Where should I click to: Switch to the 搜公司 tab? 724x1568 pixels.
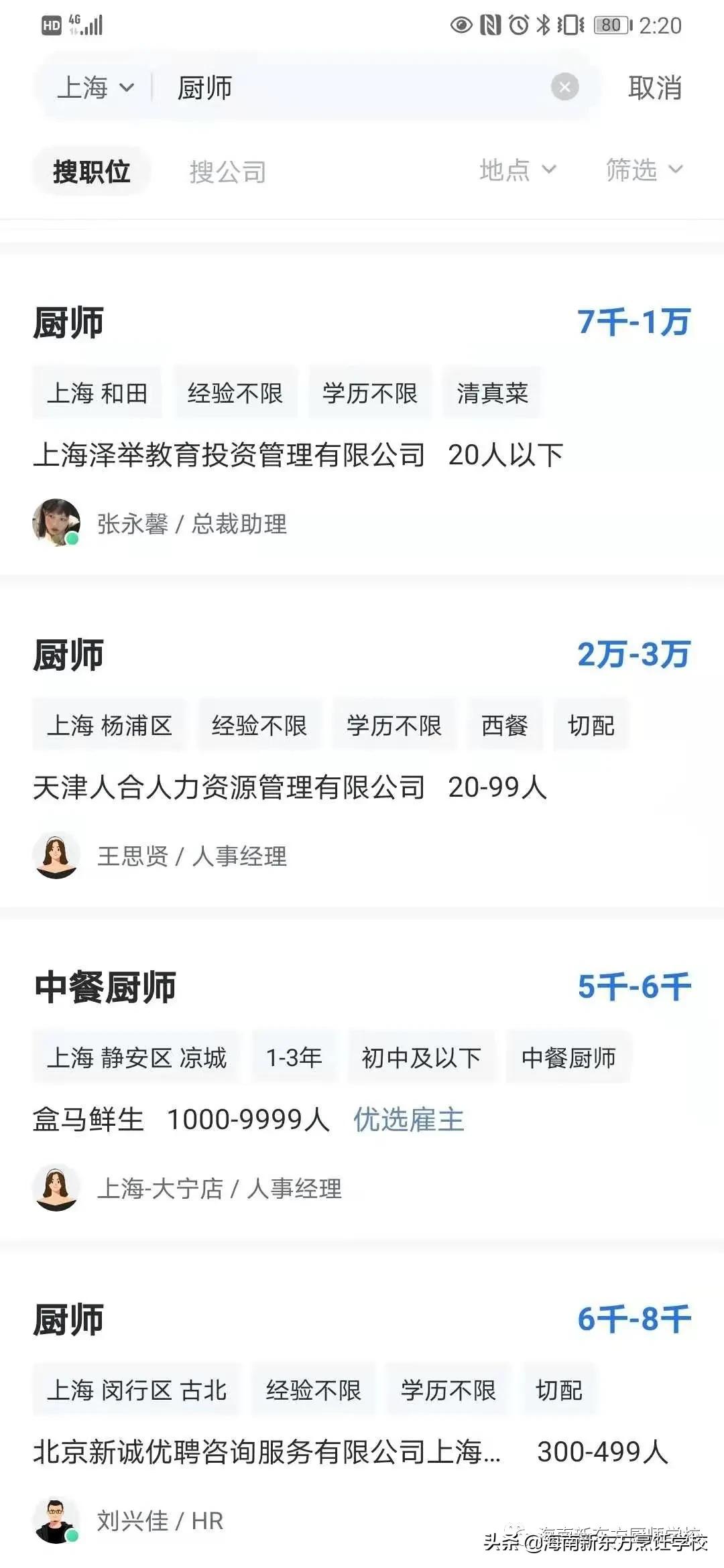point(228,172)
